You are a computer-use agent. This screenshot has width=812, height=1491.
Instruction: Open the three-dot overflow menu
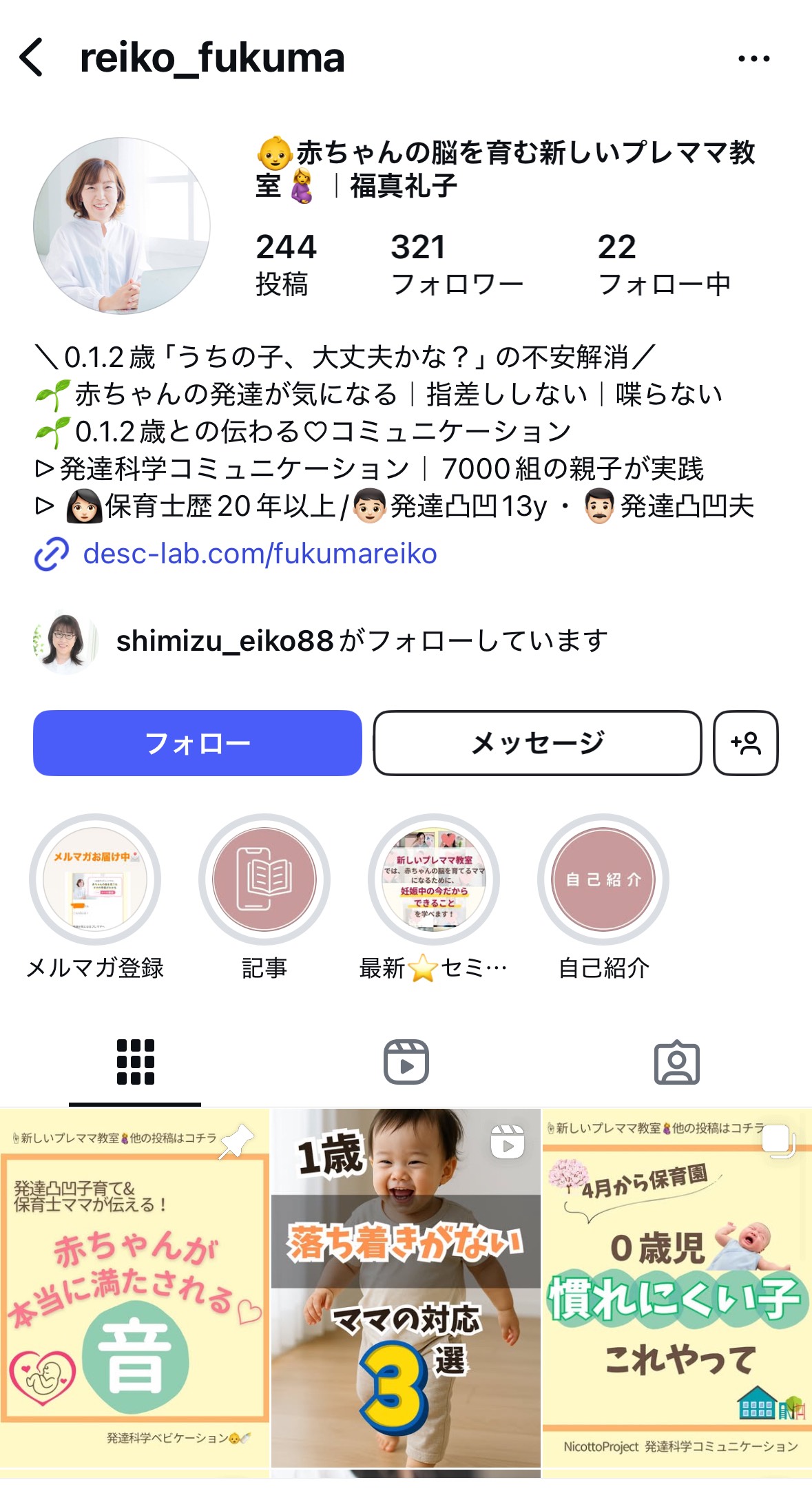753,59
